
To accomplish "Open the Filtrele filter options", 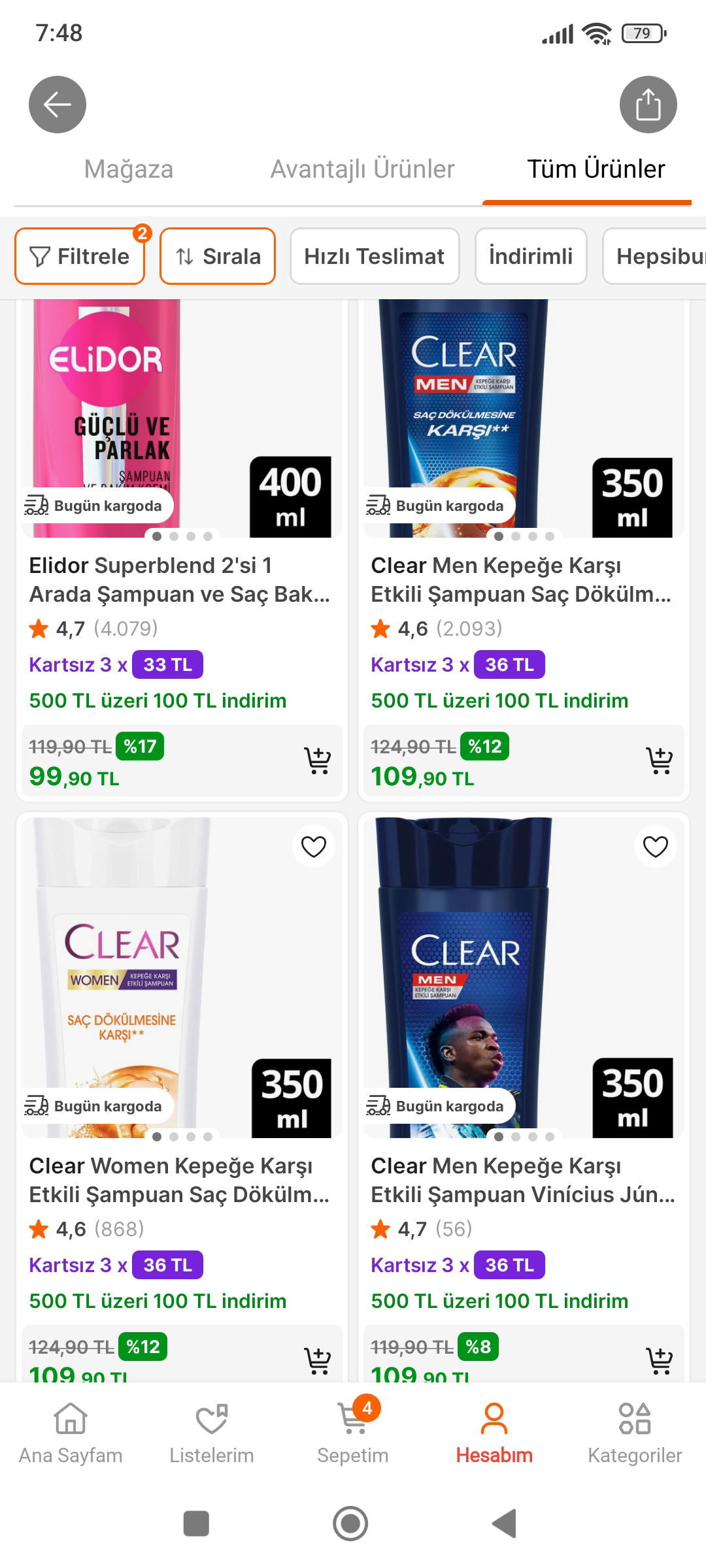I will 80,256.
